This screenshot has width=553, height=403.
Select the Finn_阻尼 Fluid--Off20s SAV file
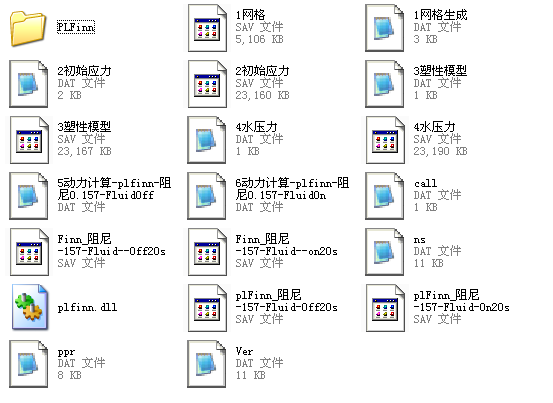point(29,252)
